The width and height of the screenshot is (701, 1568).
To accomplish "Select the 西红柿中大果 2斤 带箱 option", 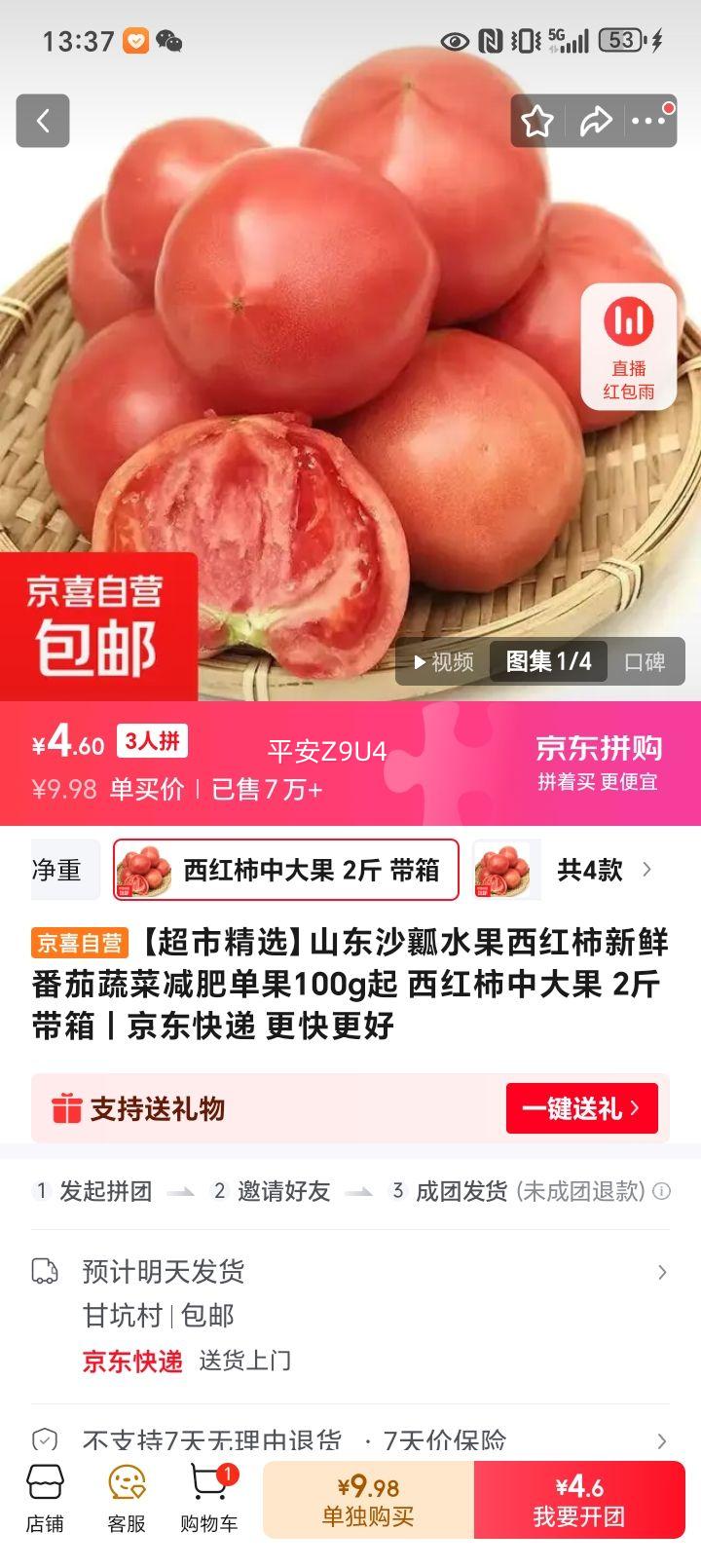I will pos(286,870).
